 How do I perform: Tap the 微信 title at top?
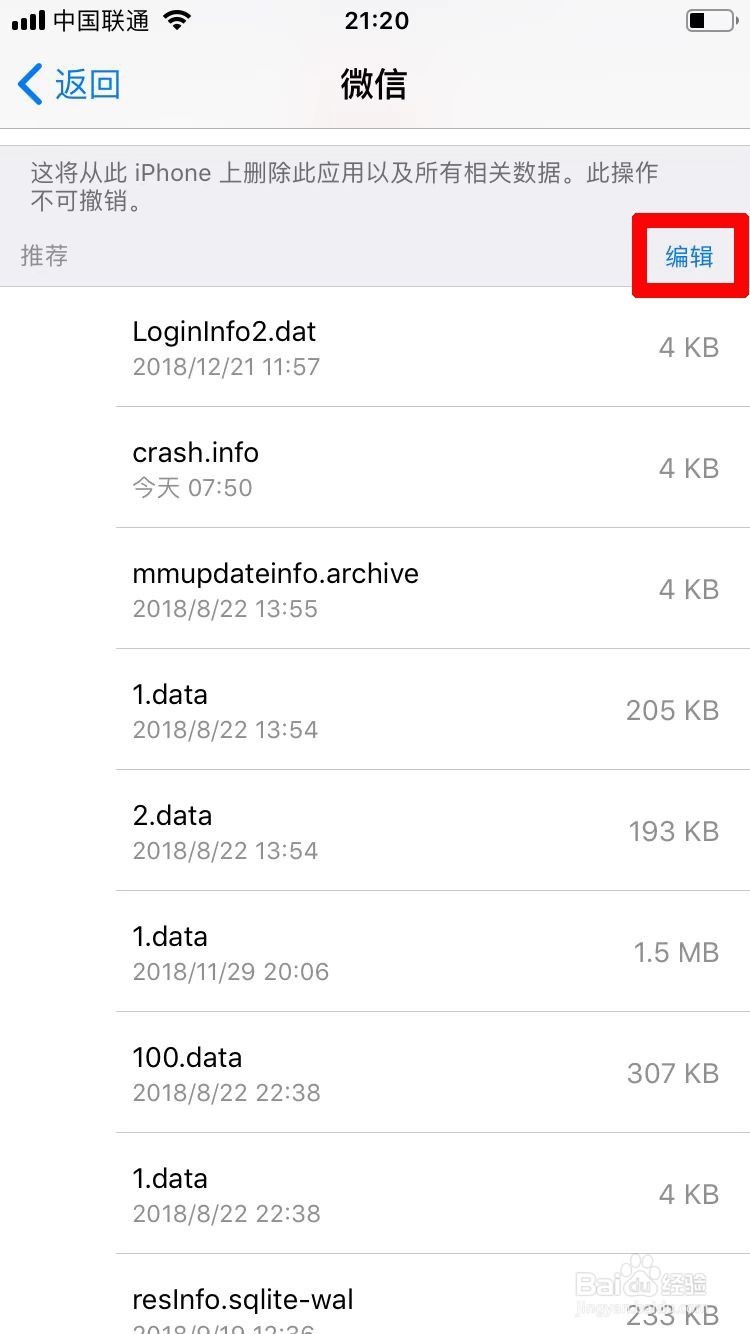374,84
